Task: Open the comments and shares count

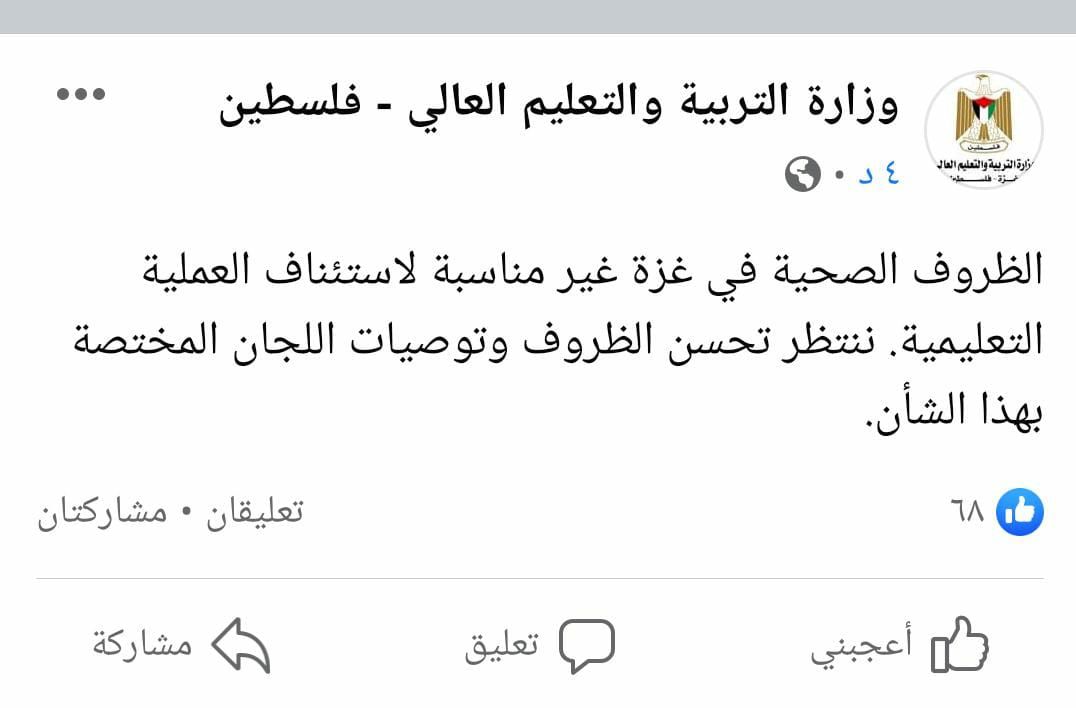Action: 170,513
